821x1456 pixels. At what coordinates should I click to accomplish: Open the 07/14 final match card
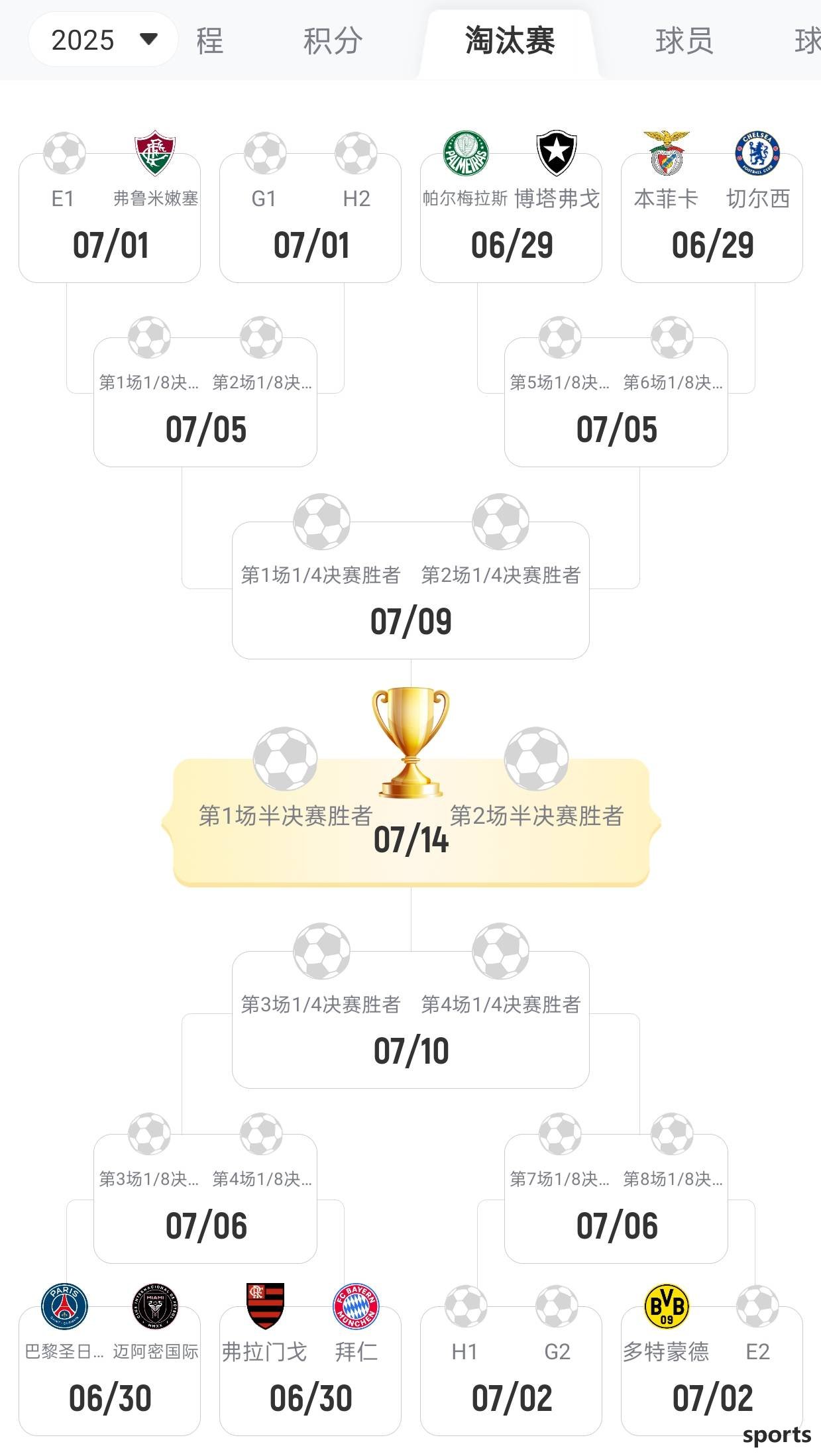point(411,828)
